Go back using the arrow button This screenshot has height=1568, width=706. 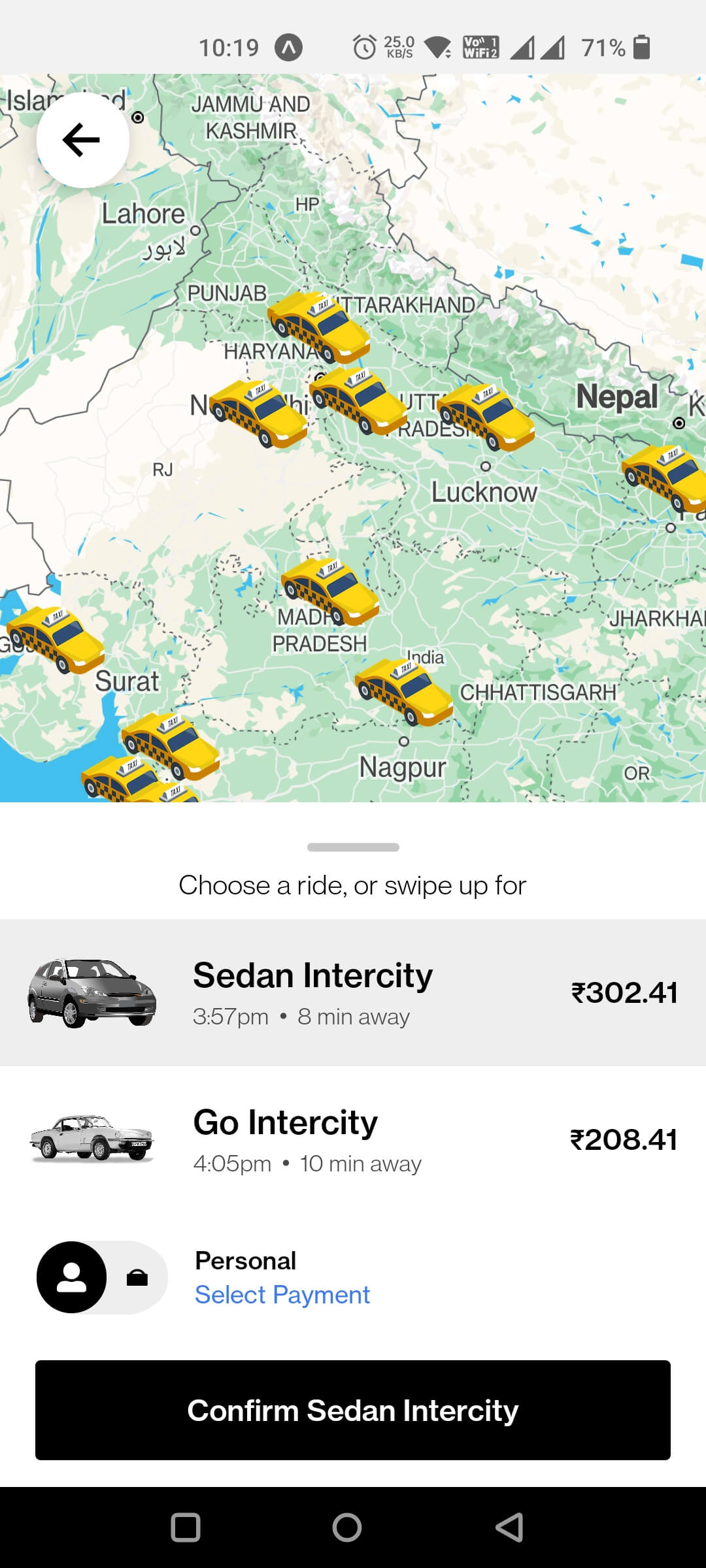(x=82, y=140)
